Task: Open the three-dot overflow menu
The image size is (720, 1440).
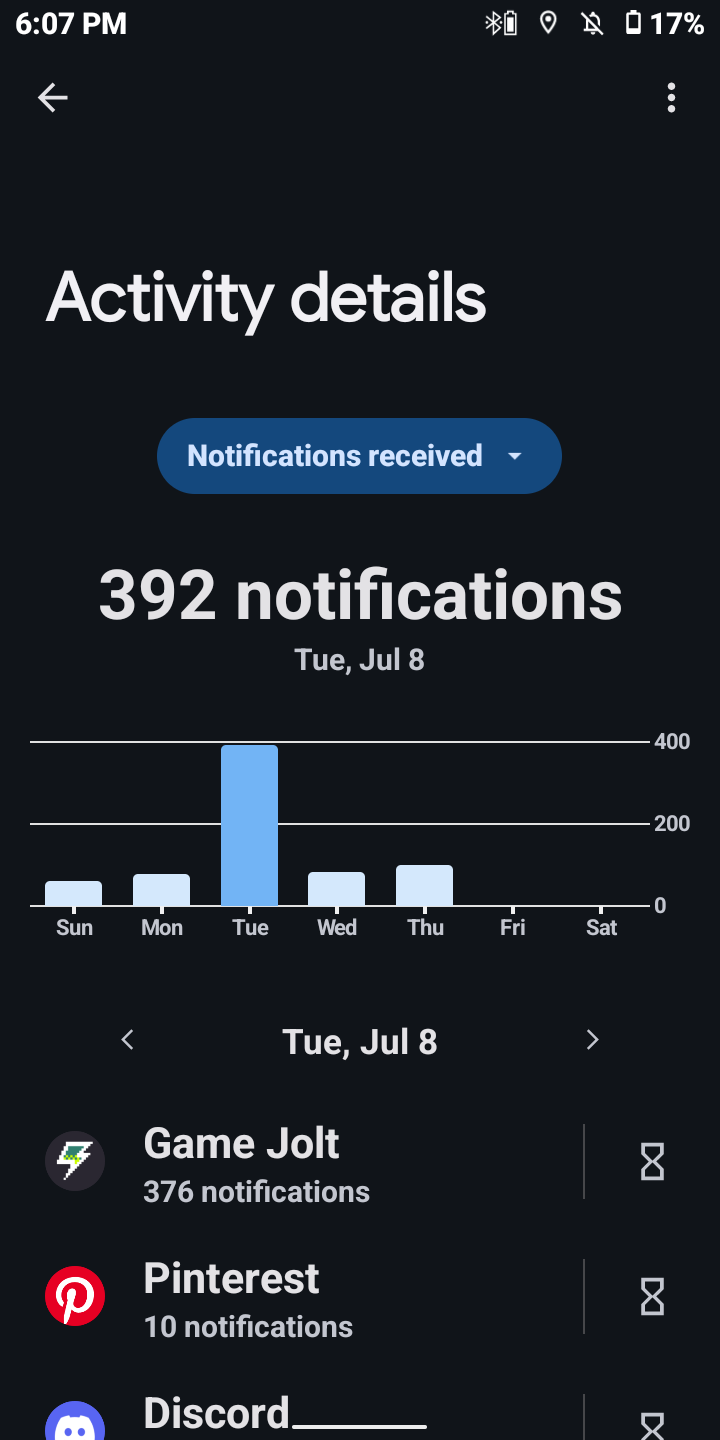Action: [x=671, y=97]
